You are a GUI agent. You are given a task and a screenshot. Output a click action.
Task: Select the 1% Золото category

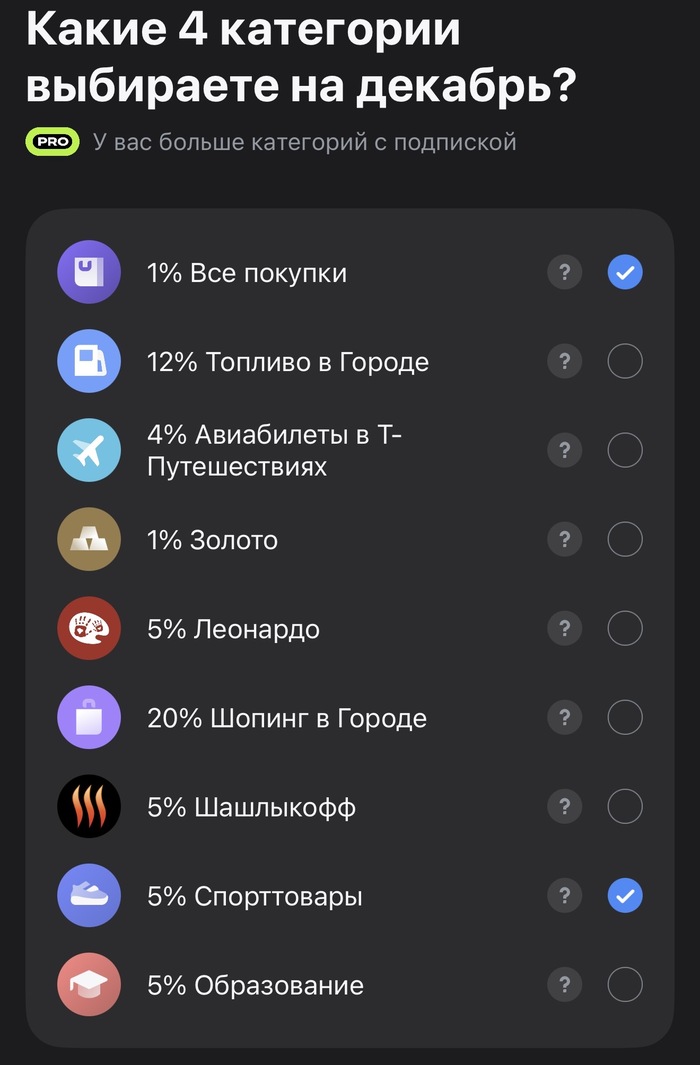click(x=625, y=540)
